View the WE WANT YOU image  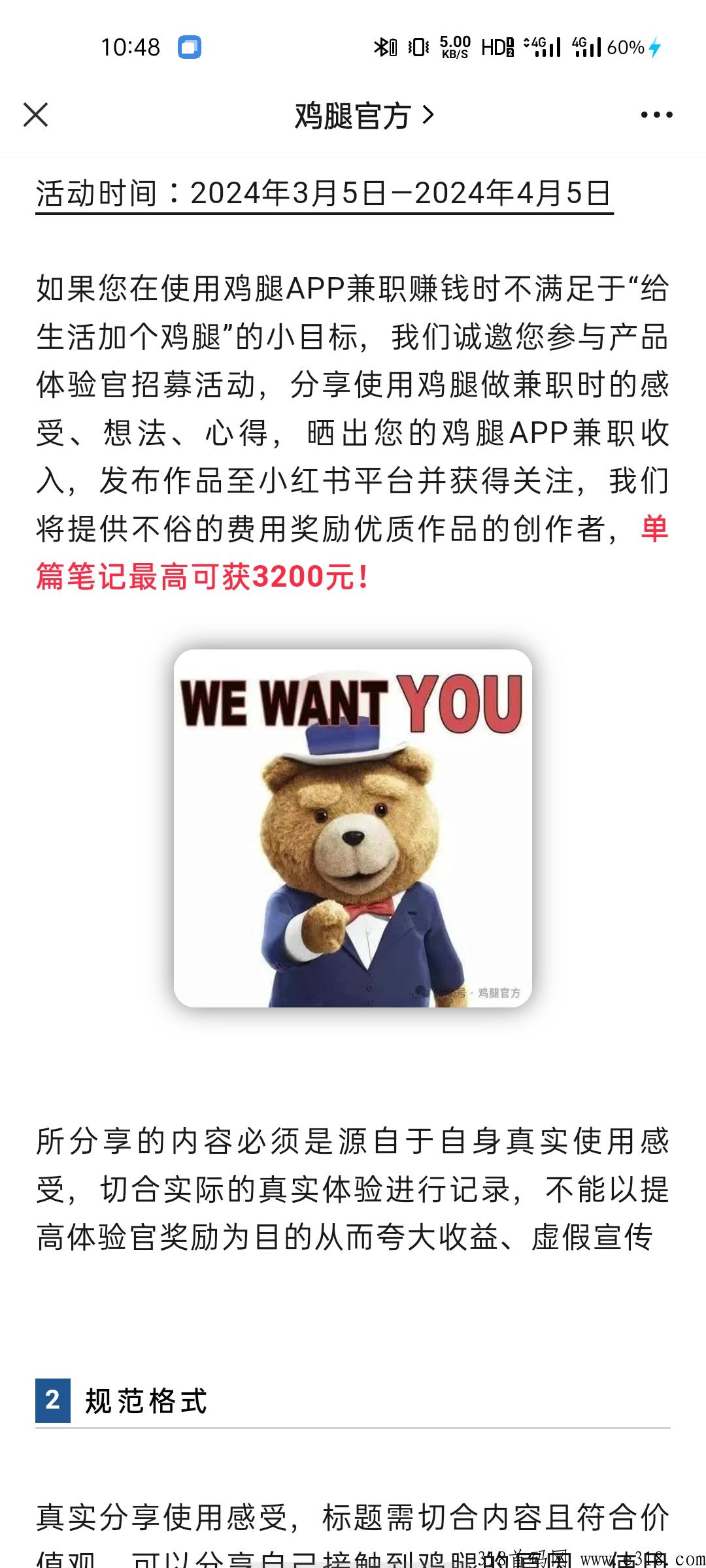[352, 828]
